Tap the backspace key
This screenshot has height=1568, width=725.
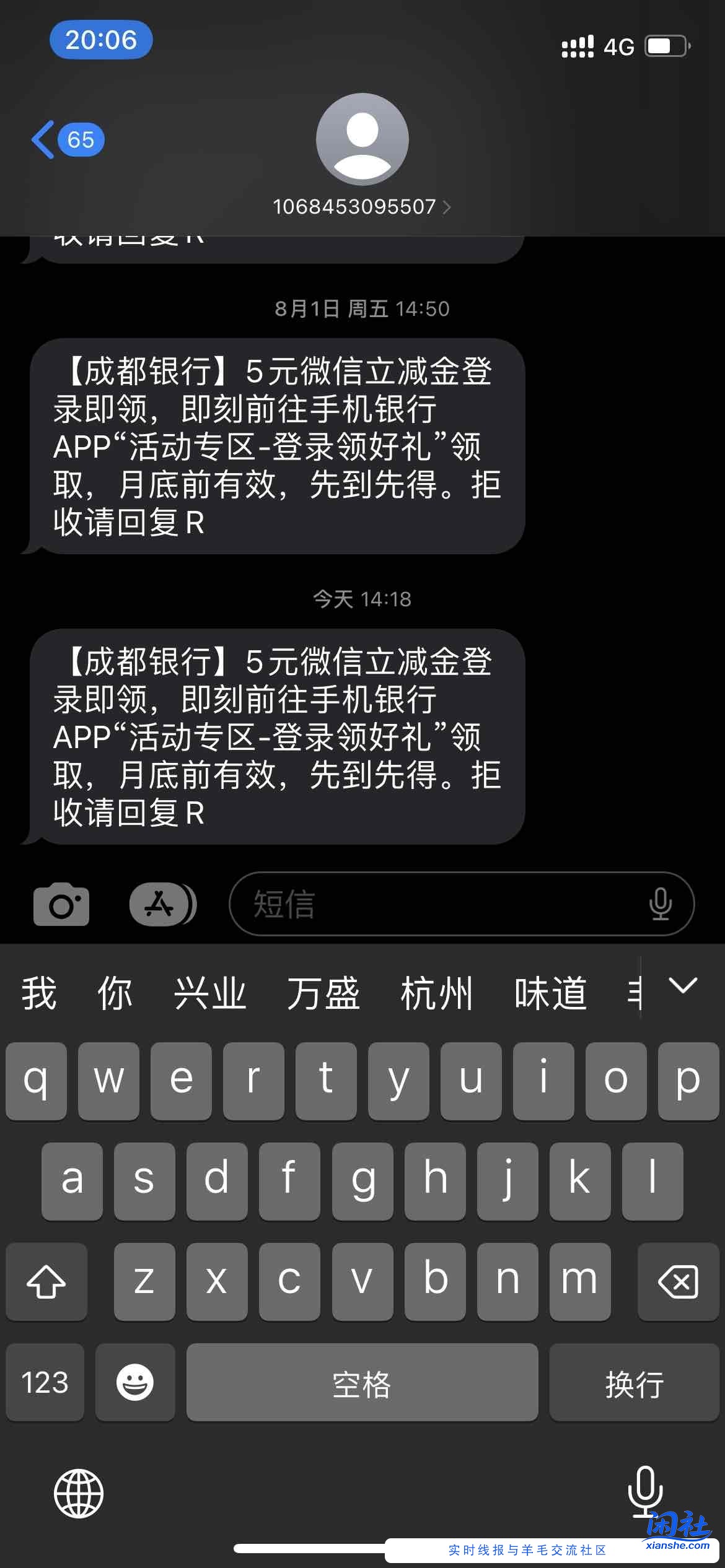pyautogui.click(x=678, y=1281)
